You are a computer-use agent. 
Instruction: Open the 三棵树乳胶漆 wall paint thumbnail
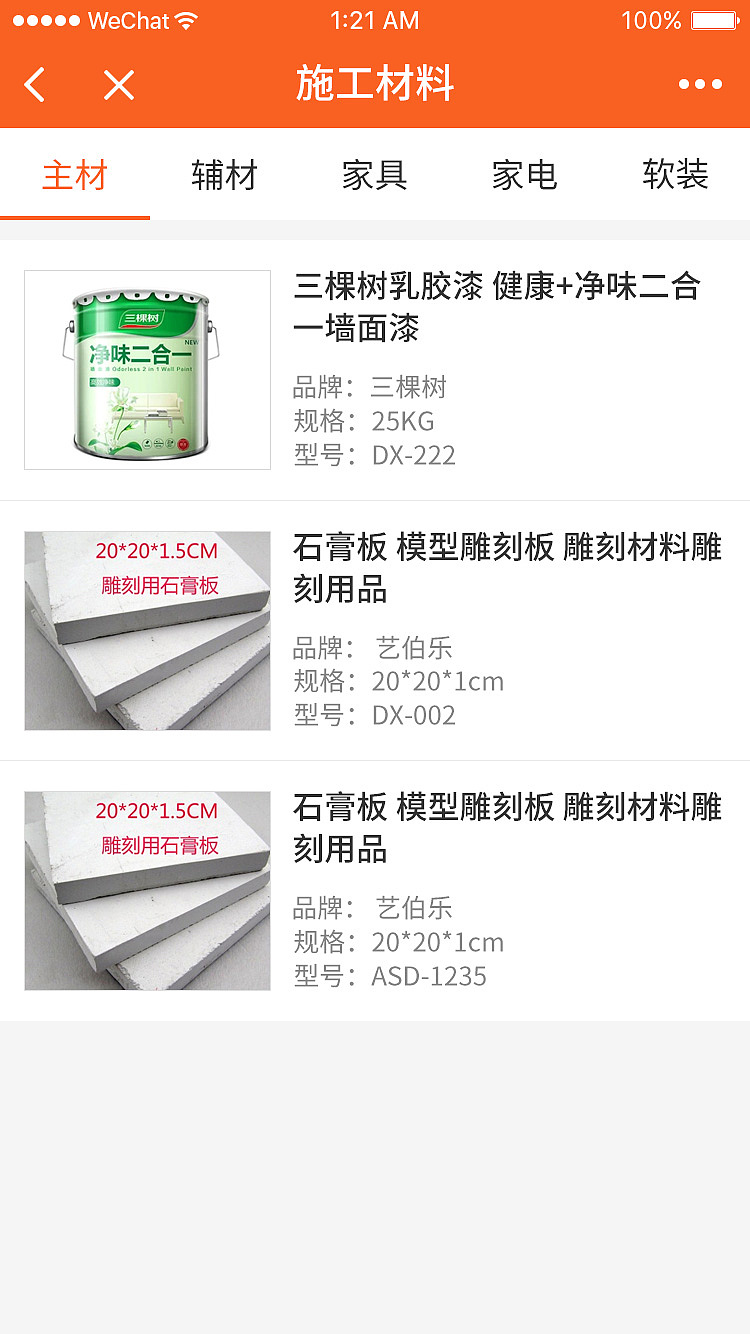[147, 369]
